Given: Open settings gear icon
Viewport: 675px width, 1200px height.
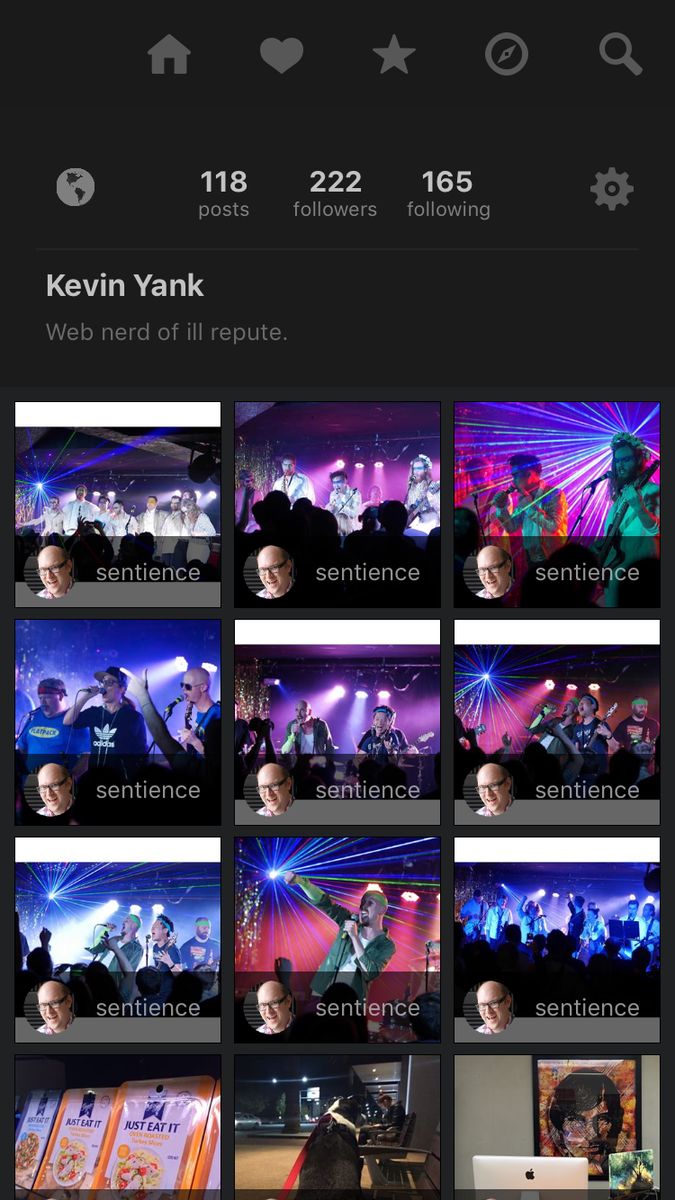Looking at the screenshot, I should pos(612,188).
